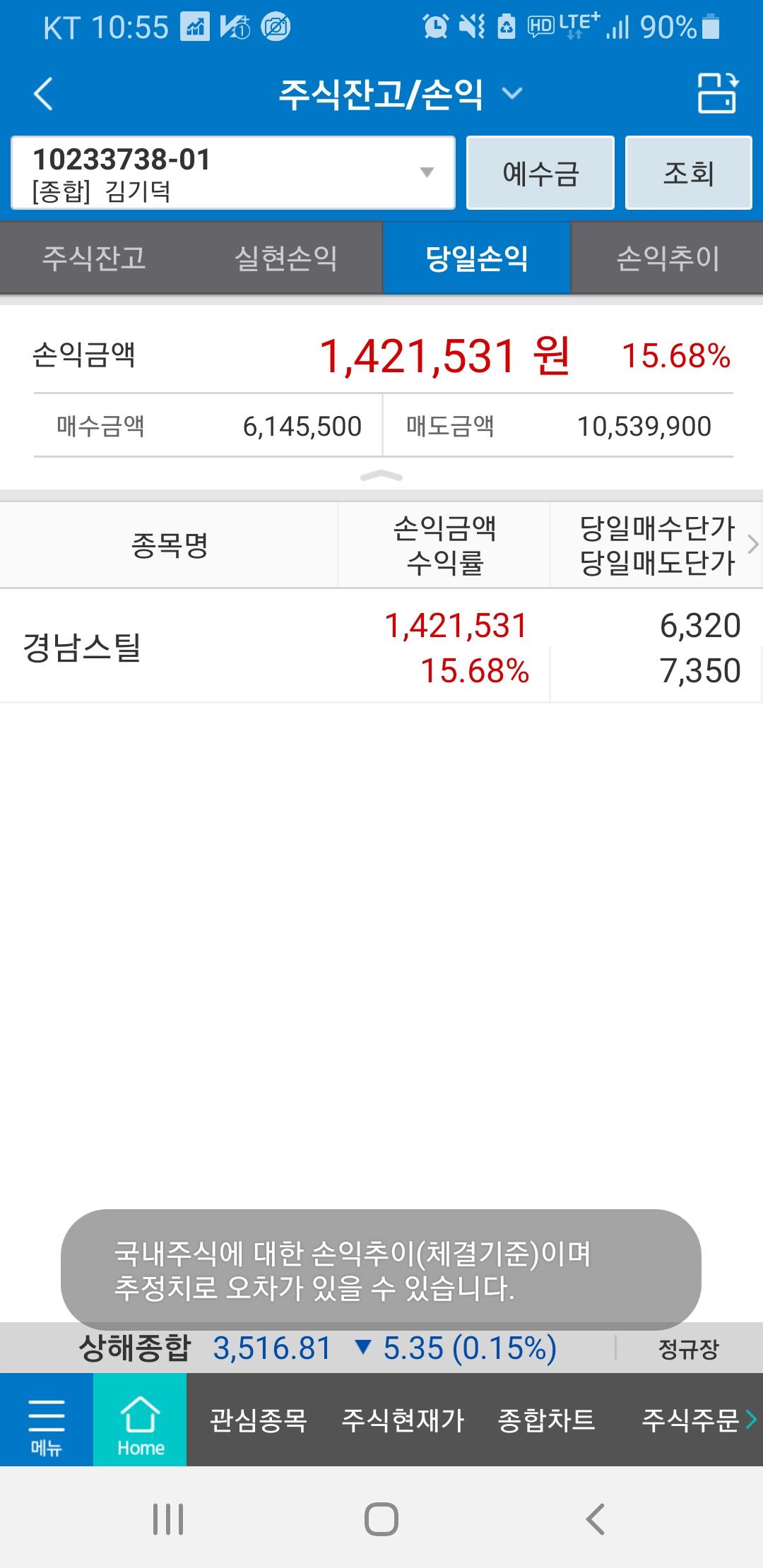Open 종합차트 from the bottom bar
Image resolution: width=763 pixels, height=1568 pixels.
(547, 1420)
